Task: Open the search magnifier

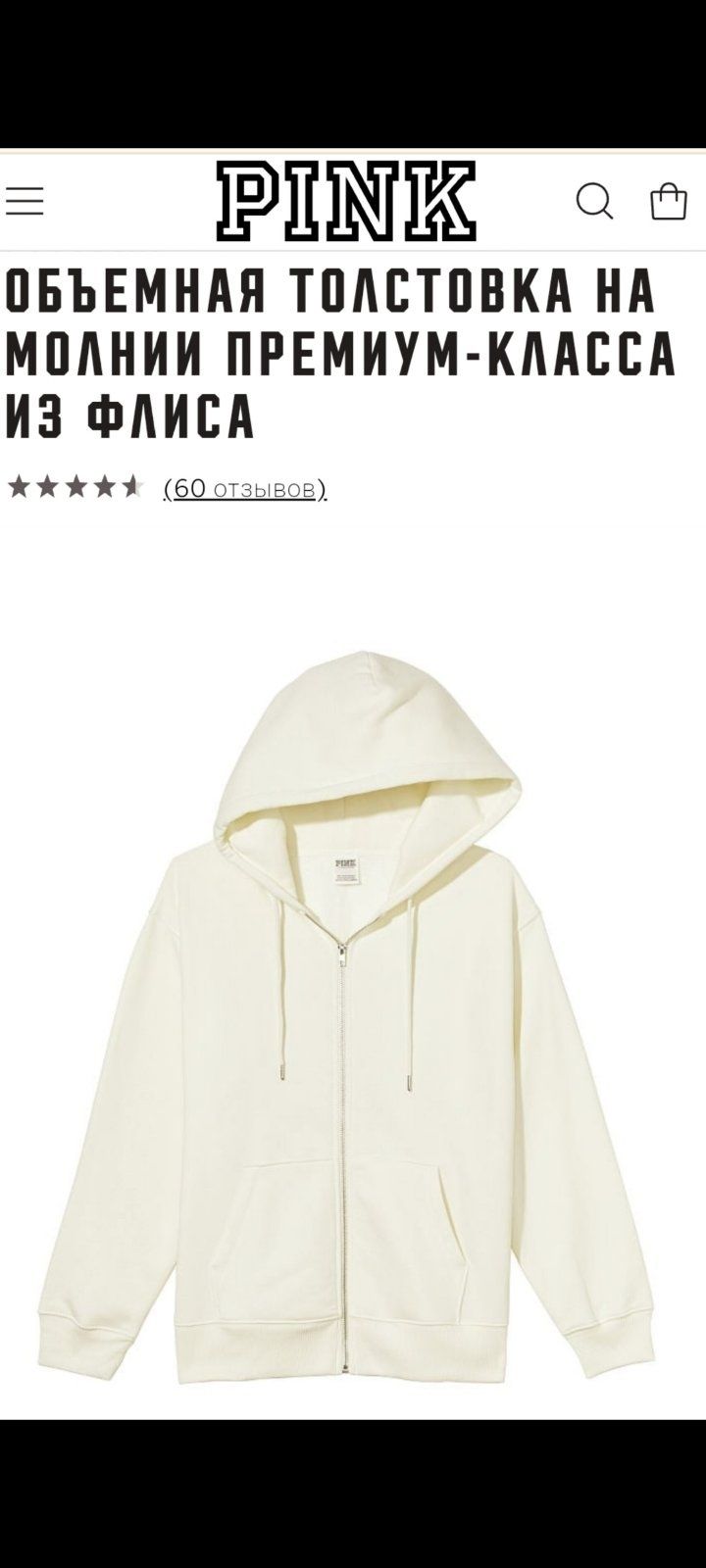Action: pos(594,201)
